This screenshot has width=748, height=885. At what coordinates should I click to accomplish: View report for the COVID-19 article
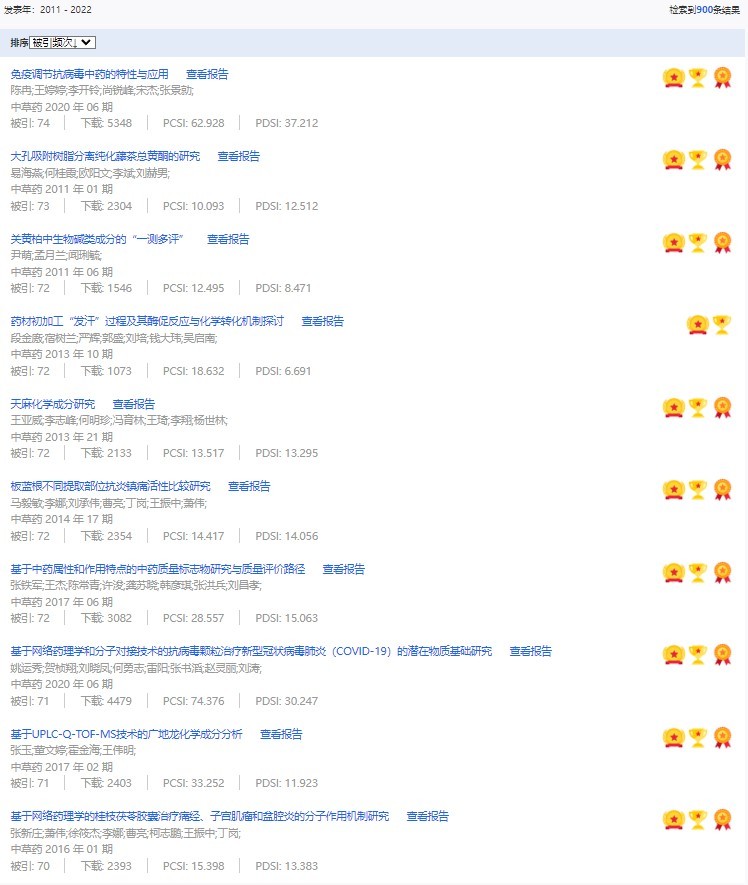pyautogui.click(x=530, y=651)
